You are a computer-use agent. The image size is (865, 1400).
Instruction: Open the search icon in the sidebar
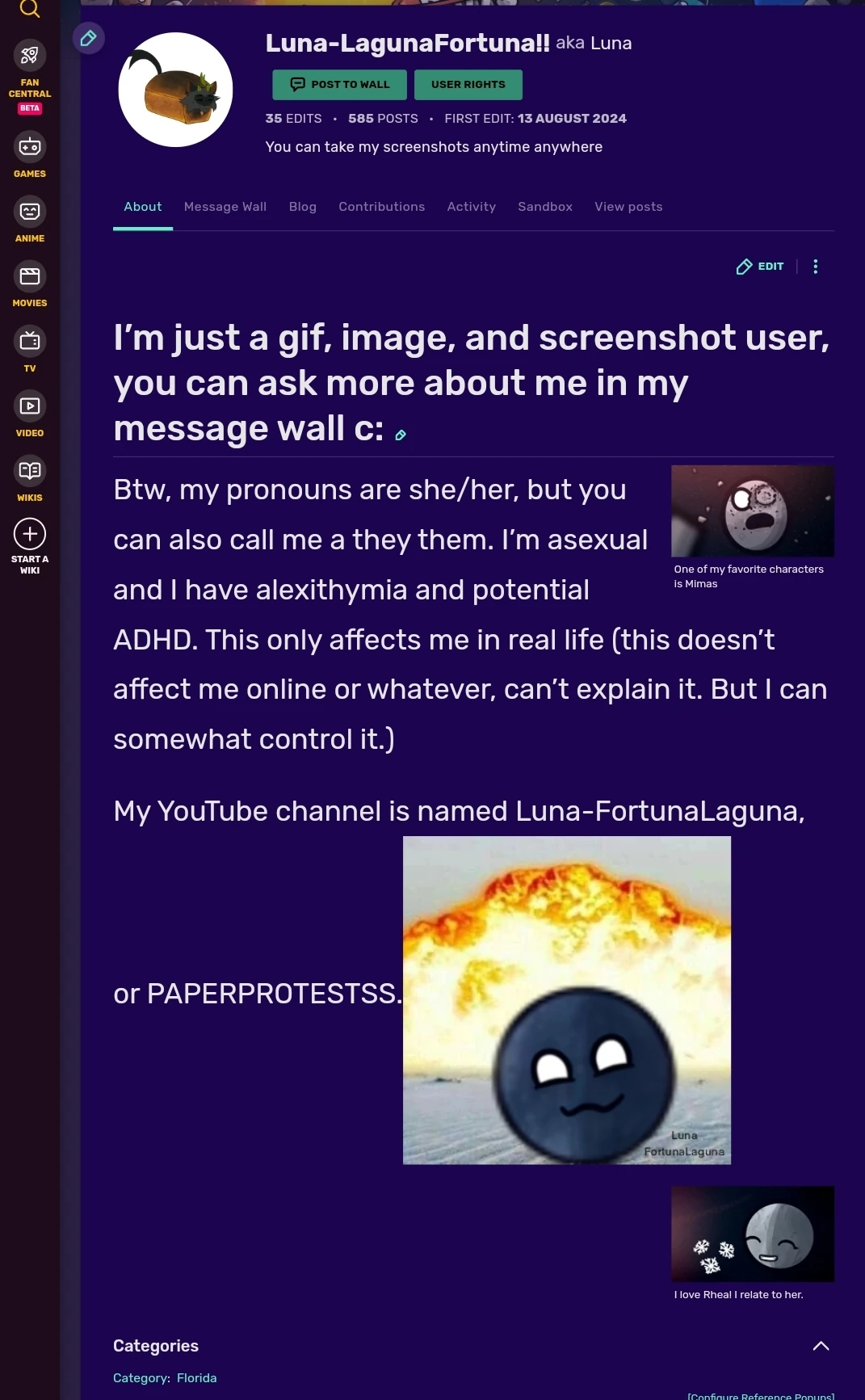coord(30,8)
